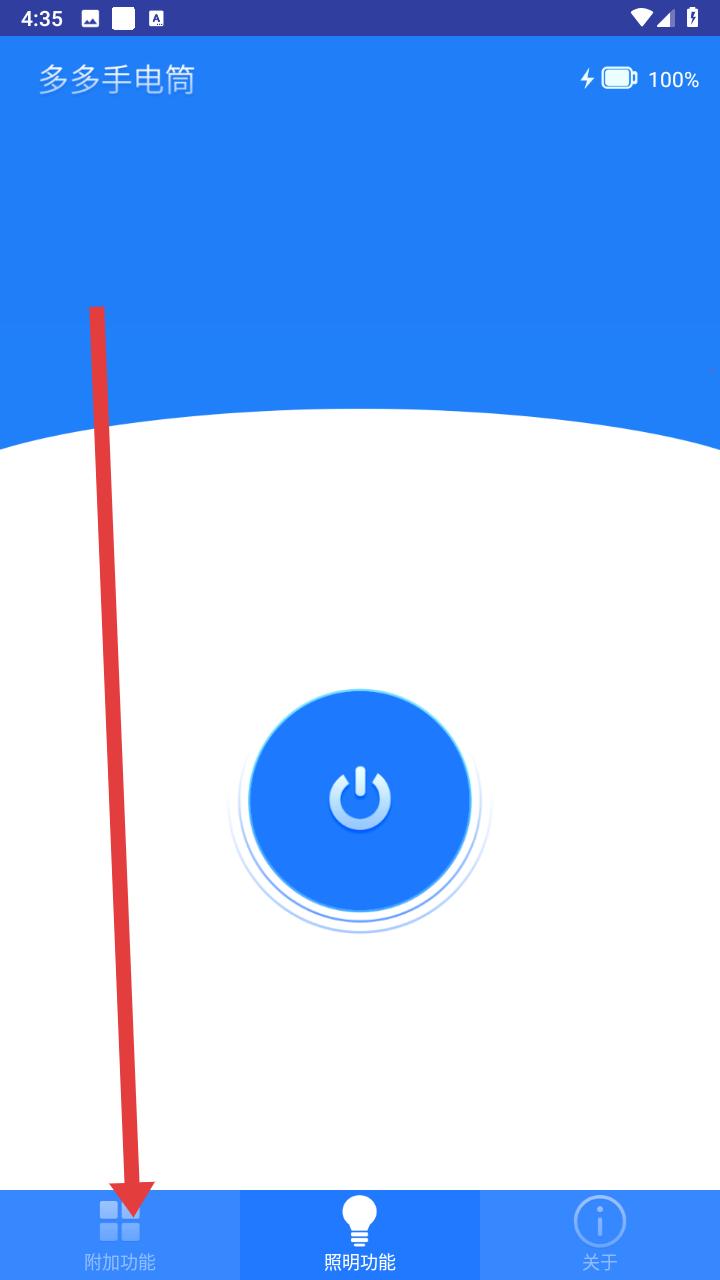Switch to the 附加功能 tab

tap(120, 1235)
